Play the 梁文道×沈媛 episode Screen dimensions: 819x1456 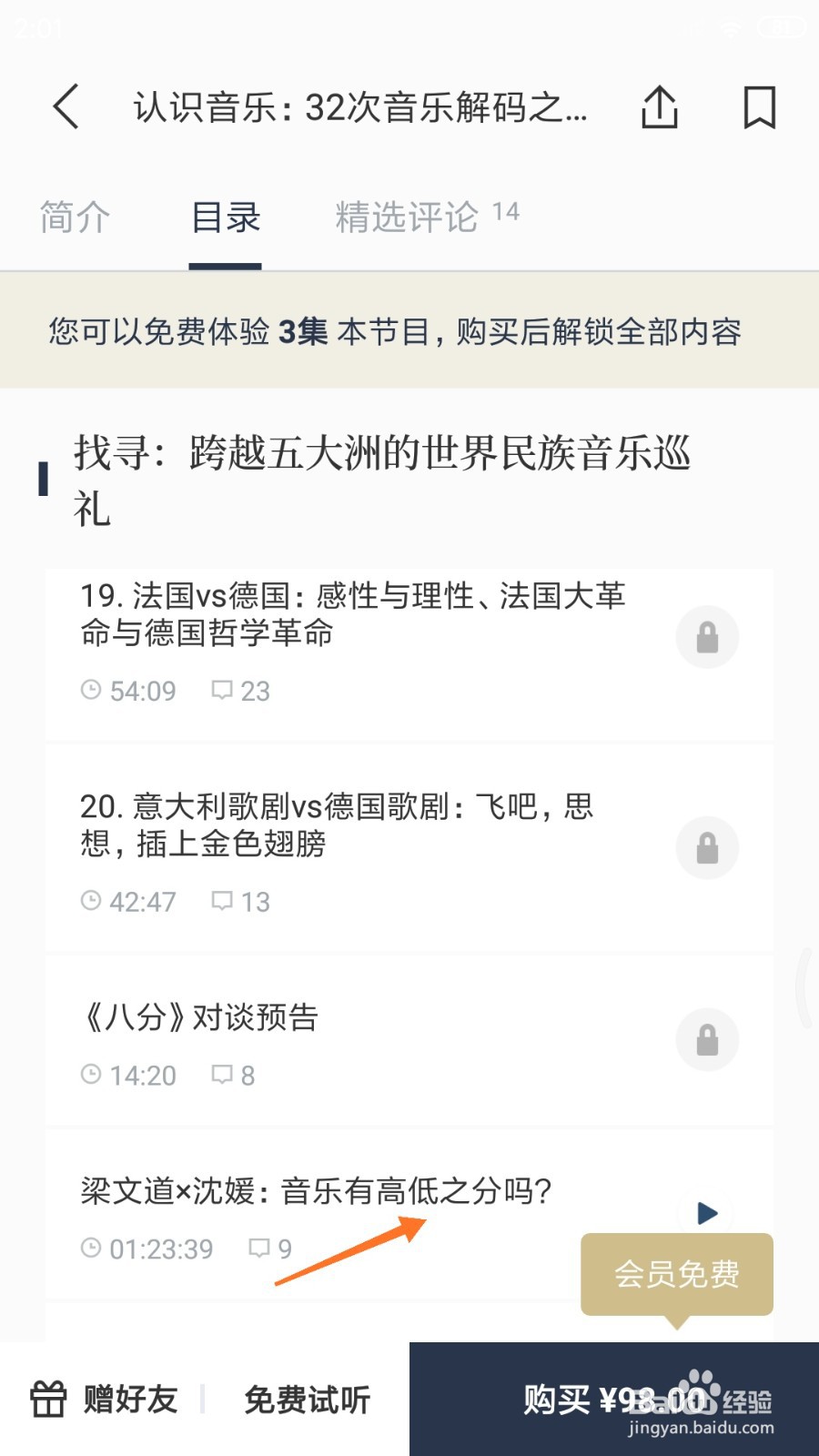(707, 1213)
